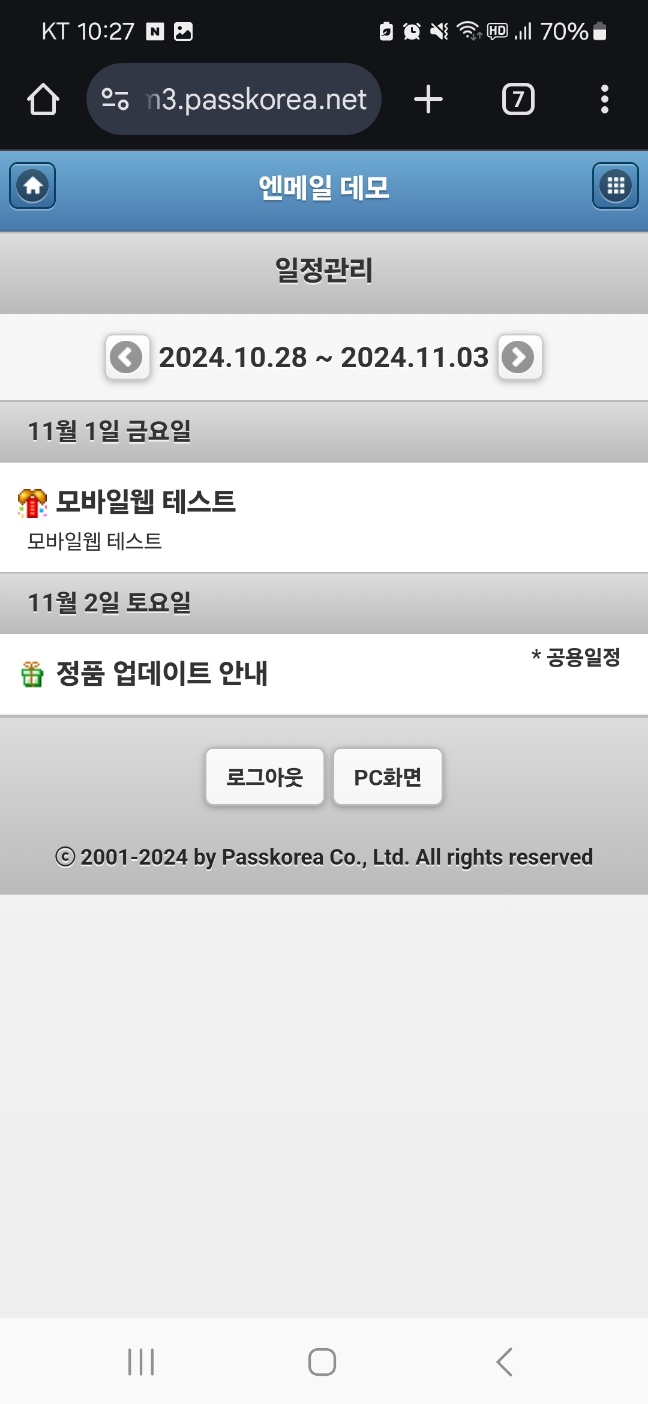The height and width of the screenshot is (1404, 648).
Task: Open the 모바일웹 테스트 schedule entry
Action: (145, 502)
